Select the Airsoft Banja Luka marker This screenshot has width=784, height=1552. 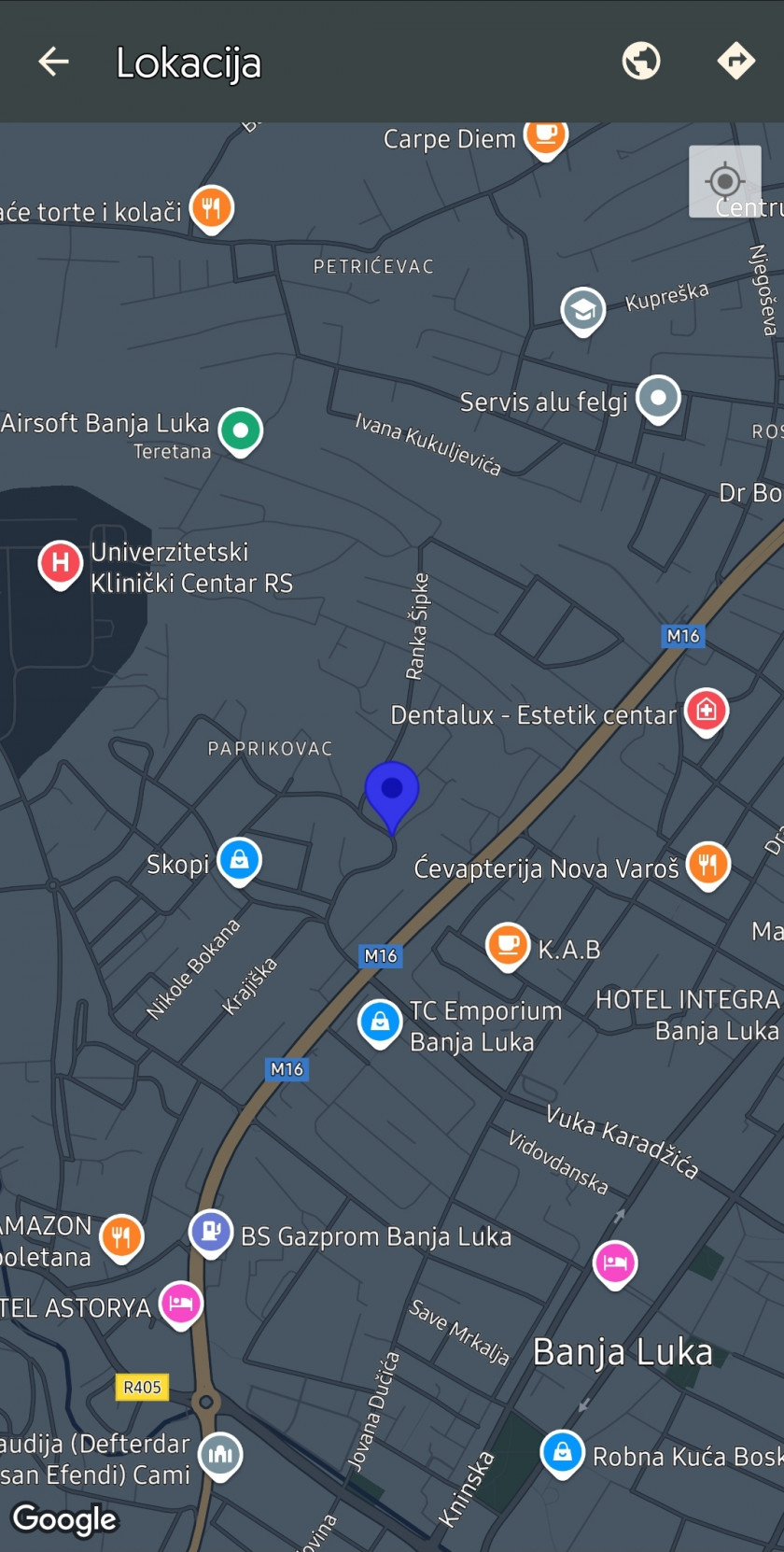coord(241,431)
